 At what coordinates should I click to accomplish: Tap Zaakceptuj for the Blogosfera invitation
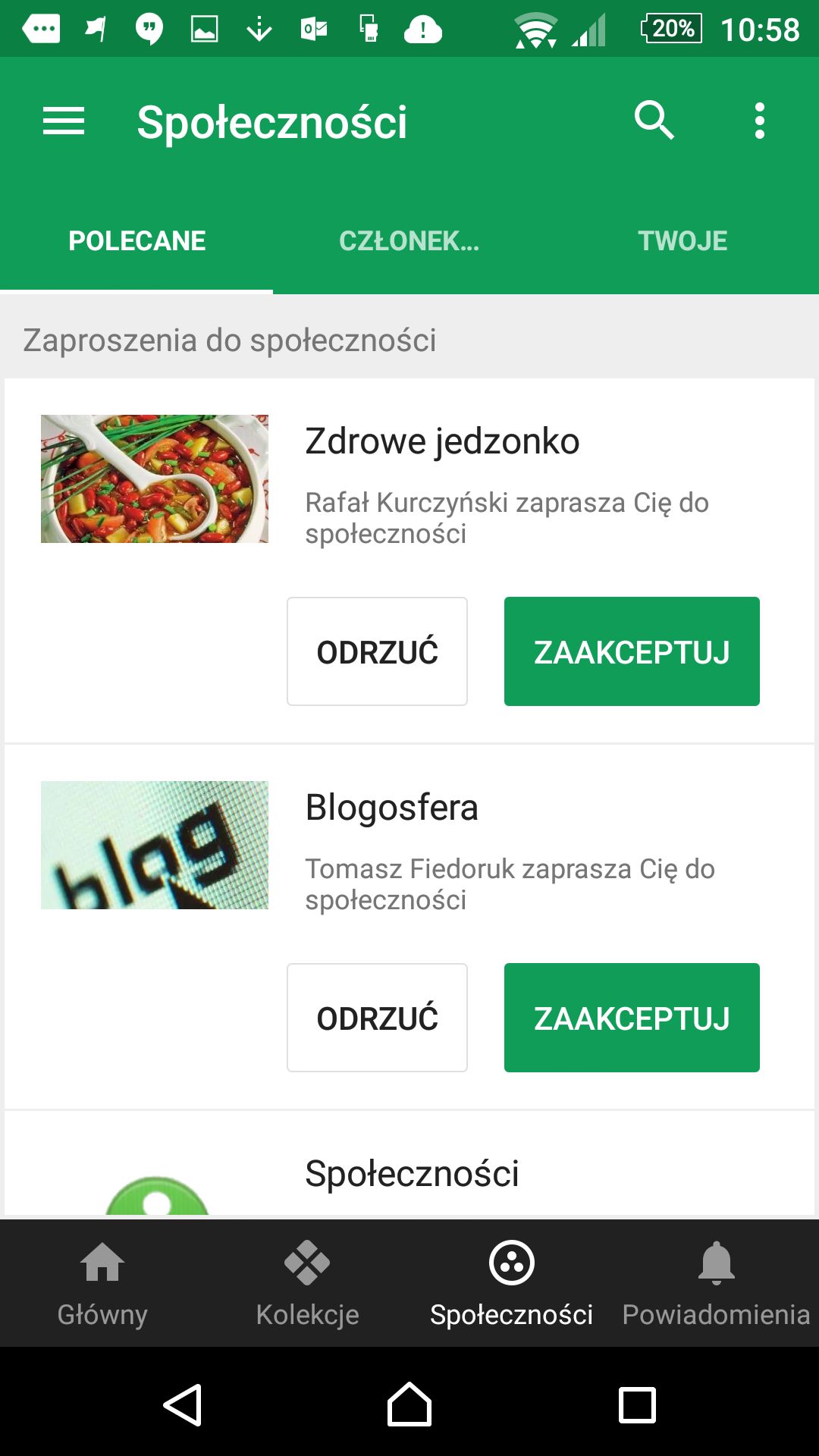pos(632,1018)
